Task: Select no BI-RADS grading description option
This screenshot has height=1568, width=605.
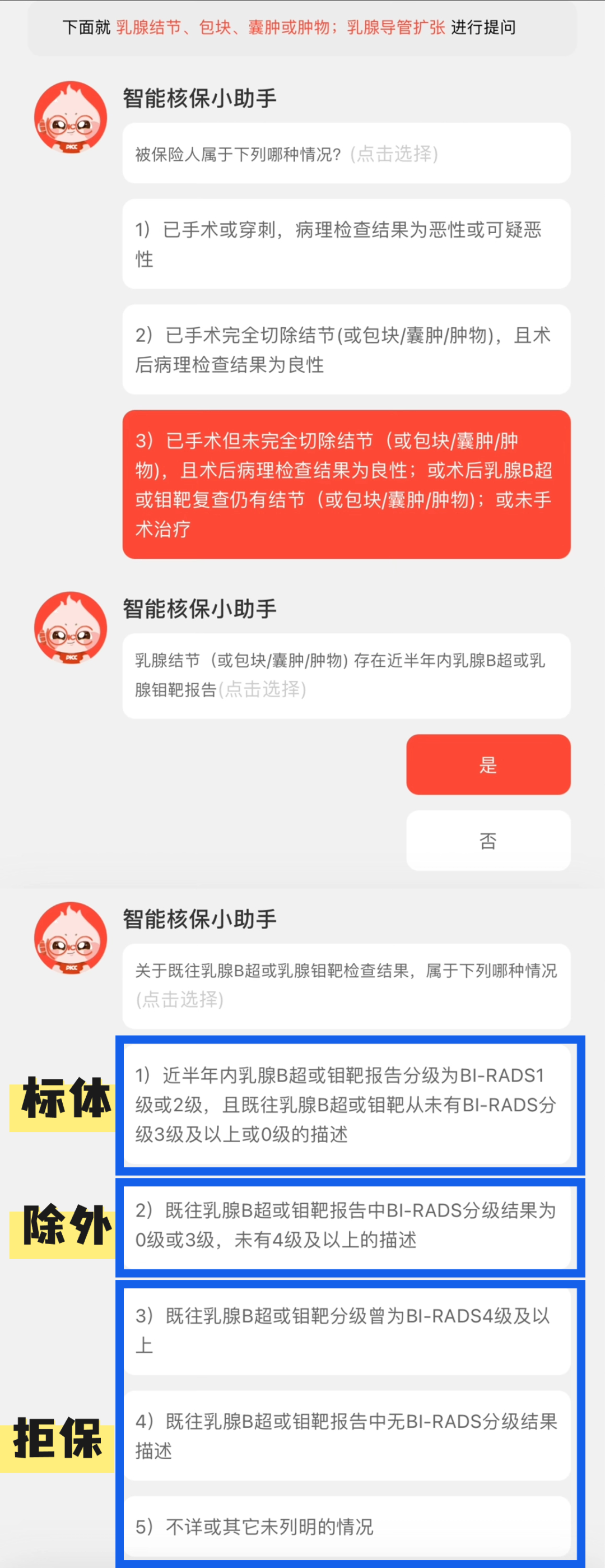Action: (x=346, y=1436)
